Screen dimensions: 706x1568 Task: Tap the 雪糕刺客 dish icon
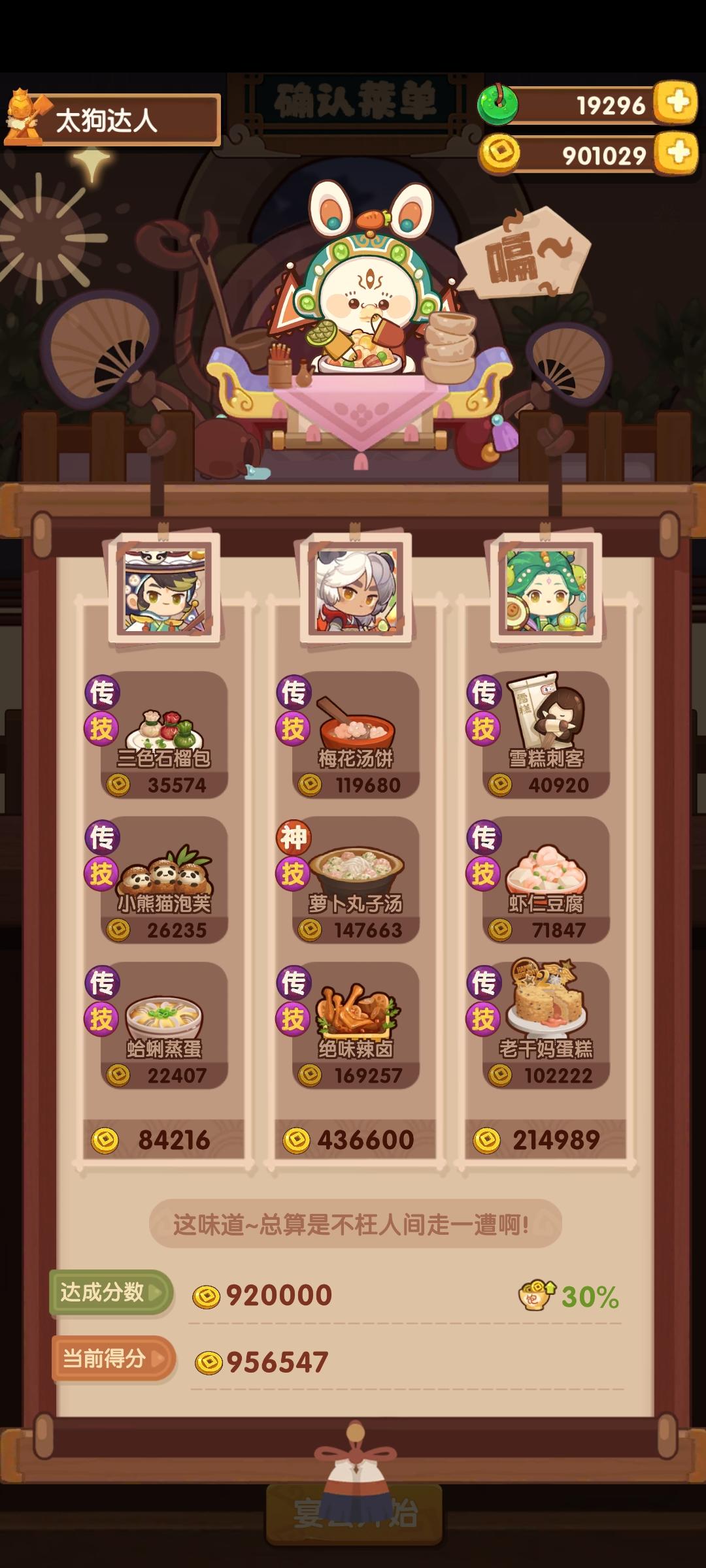[543, 719]
